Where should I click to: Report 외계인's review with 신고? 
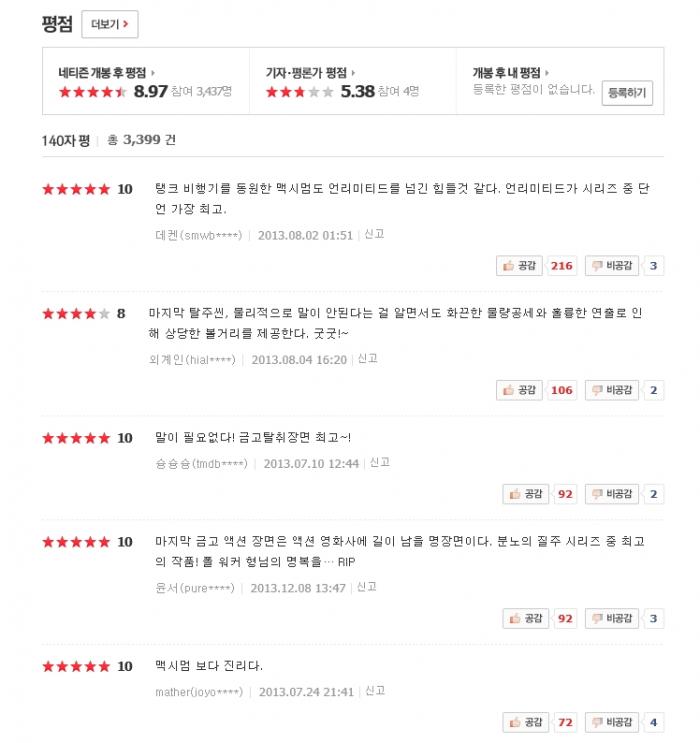pos(367,358)
